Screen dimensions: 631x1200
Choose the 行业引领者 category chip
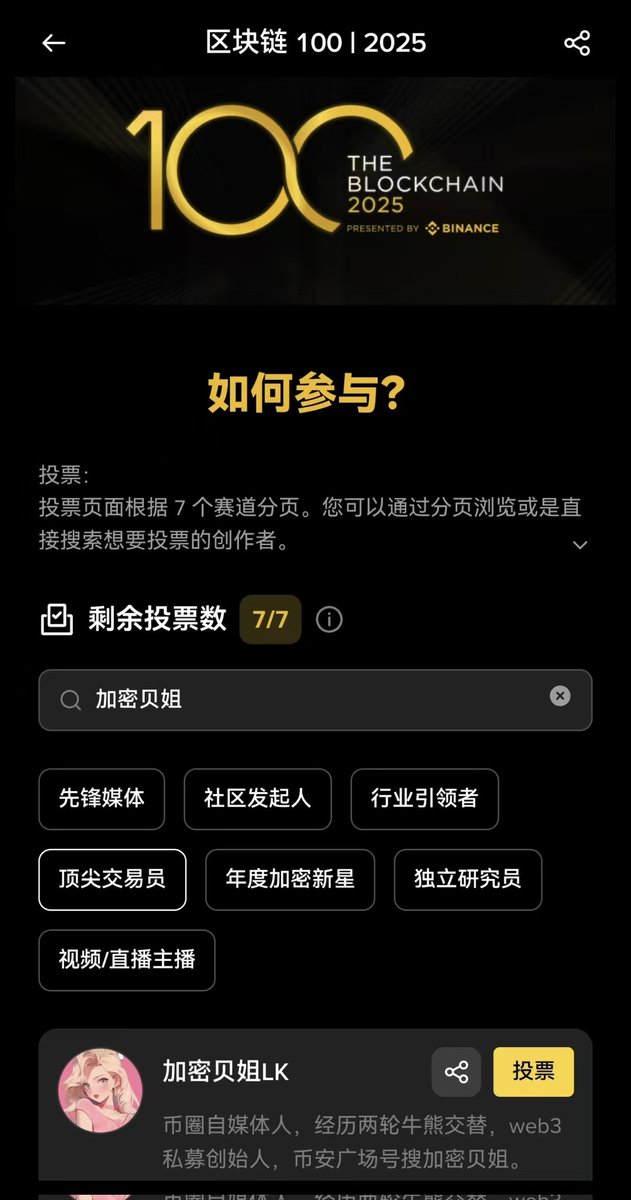(x=424, y=798)
